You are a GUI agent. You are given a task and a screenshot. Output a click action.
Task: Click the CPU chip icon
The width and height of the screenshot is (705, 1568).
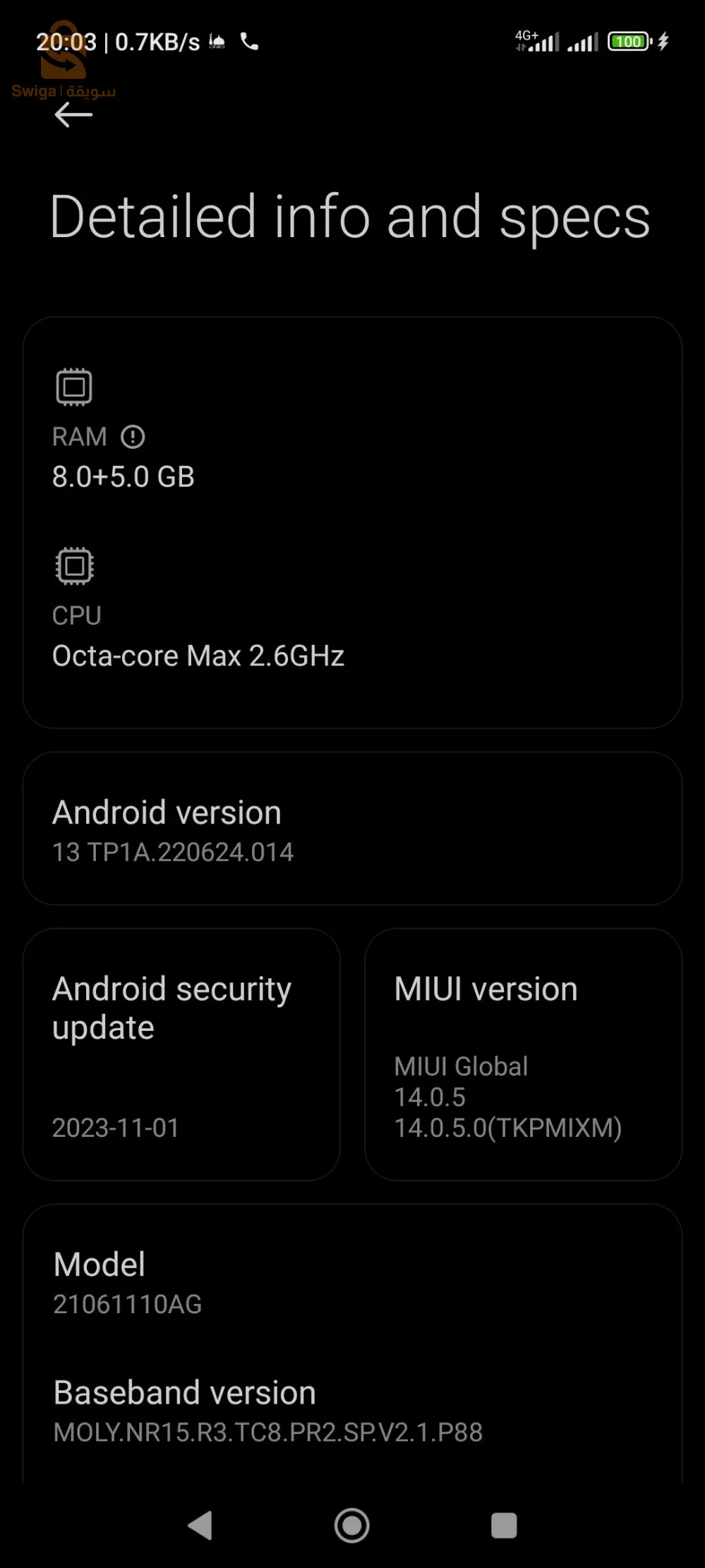[73, 565]
